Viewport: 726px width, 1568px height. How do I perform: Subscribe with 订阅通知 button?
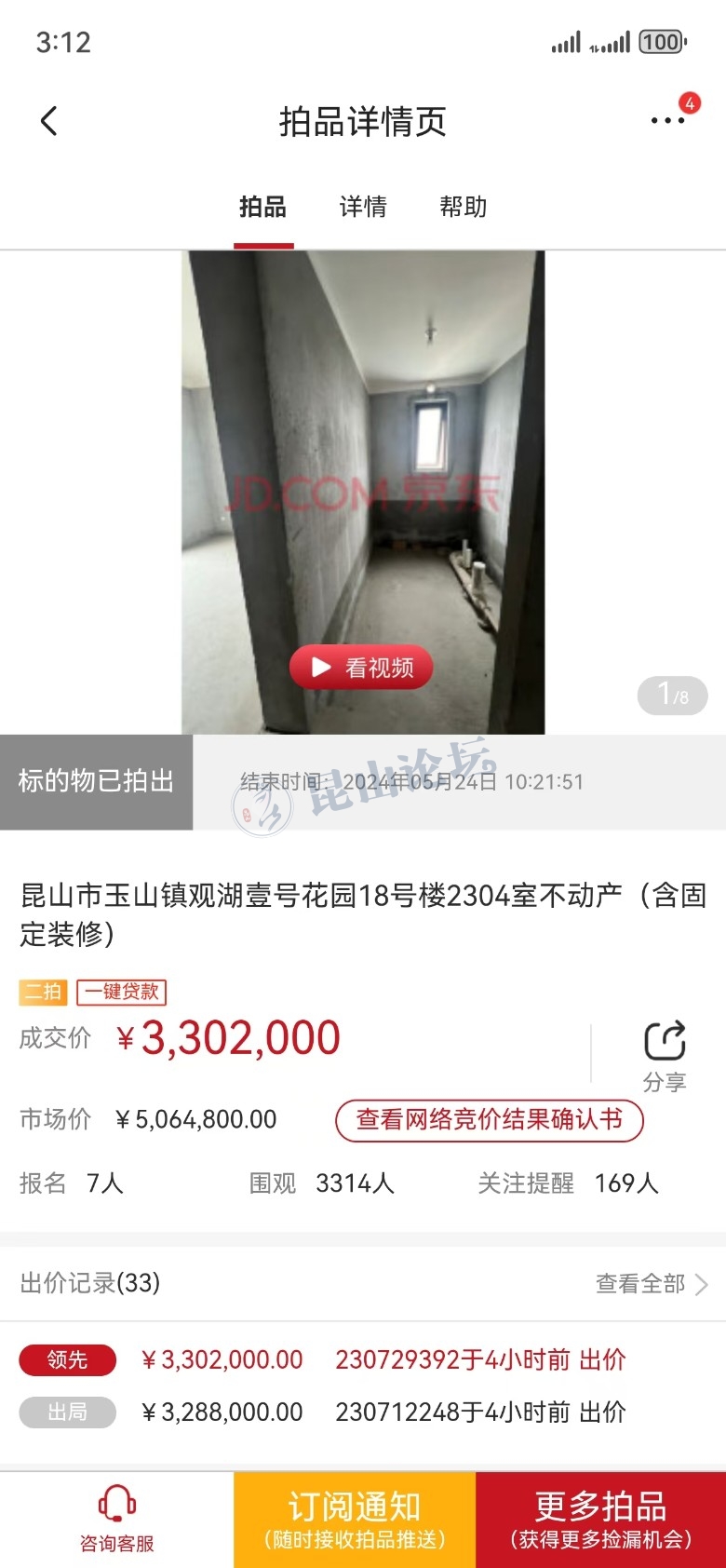(x=355, y=1520)
